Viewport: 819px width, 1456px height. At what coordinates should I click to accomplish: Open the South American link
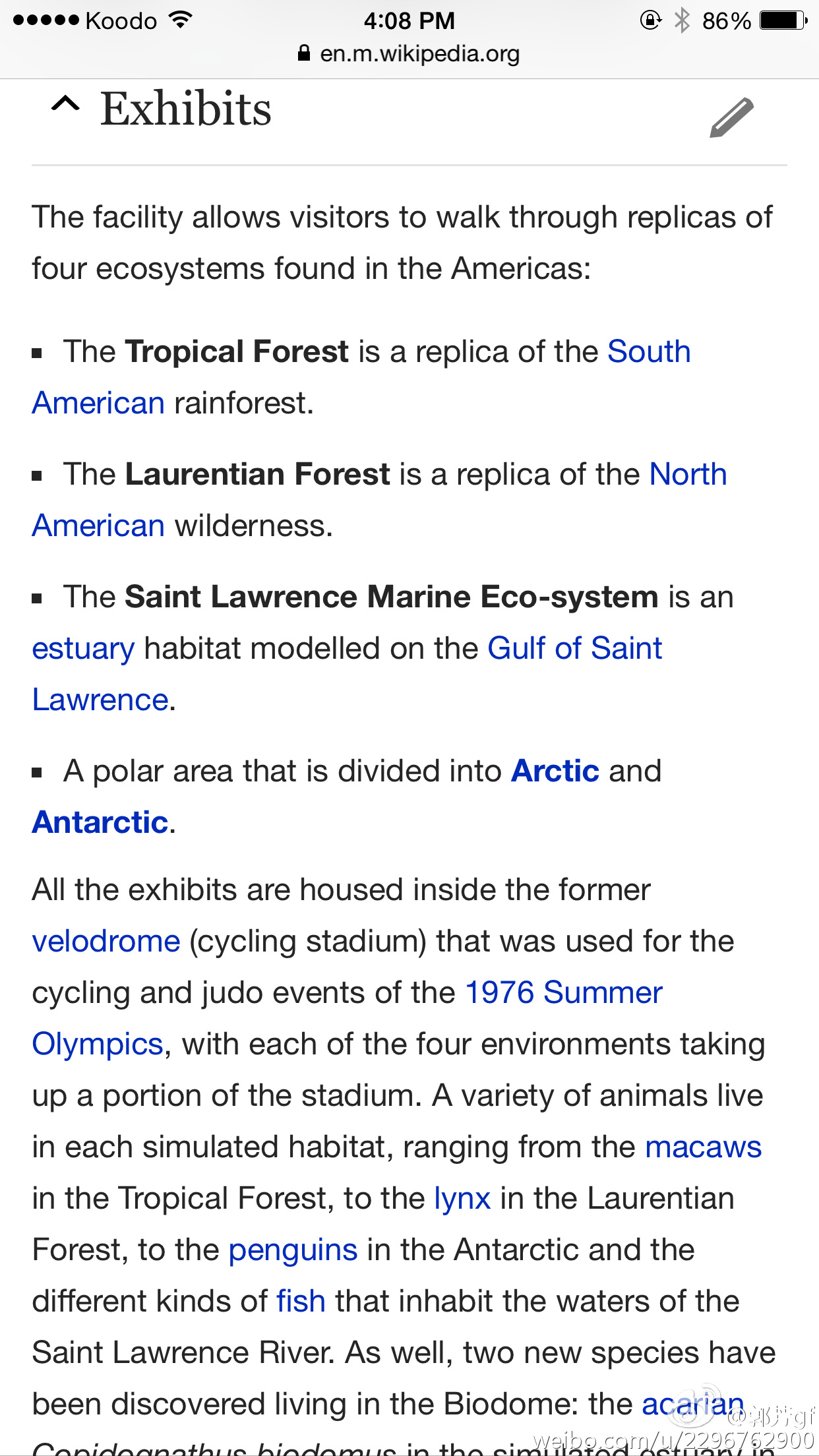tap(648, 351)
